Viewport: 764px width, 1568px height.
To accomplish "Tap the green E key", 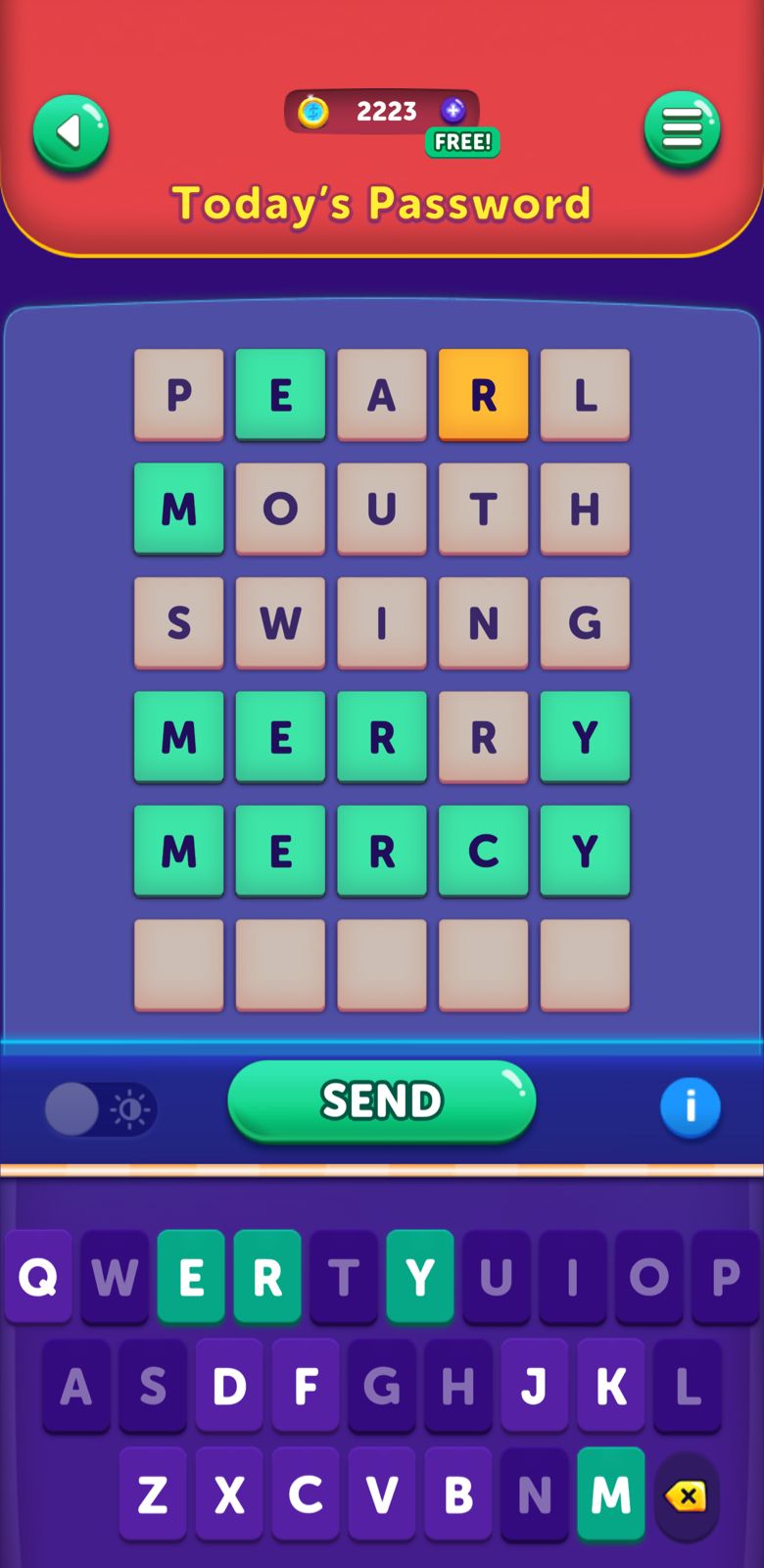I will point(191,1277).
